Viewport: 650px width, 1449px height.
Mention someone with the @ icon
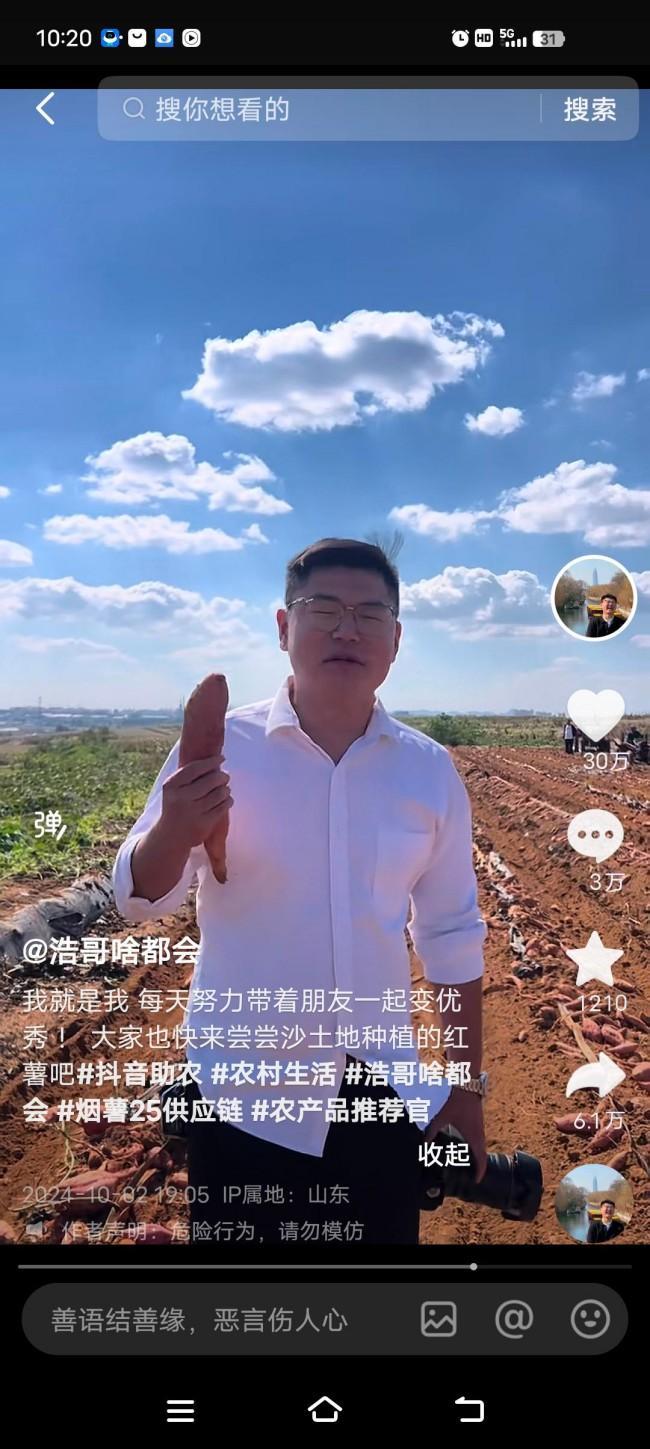[514, 1319]
